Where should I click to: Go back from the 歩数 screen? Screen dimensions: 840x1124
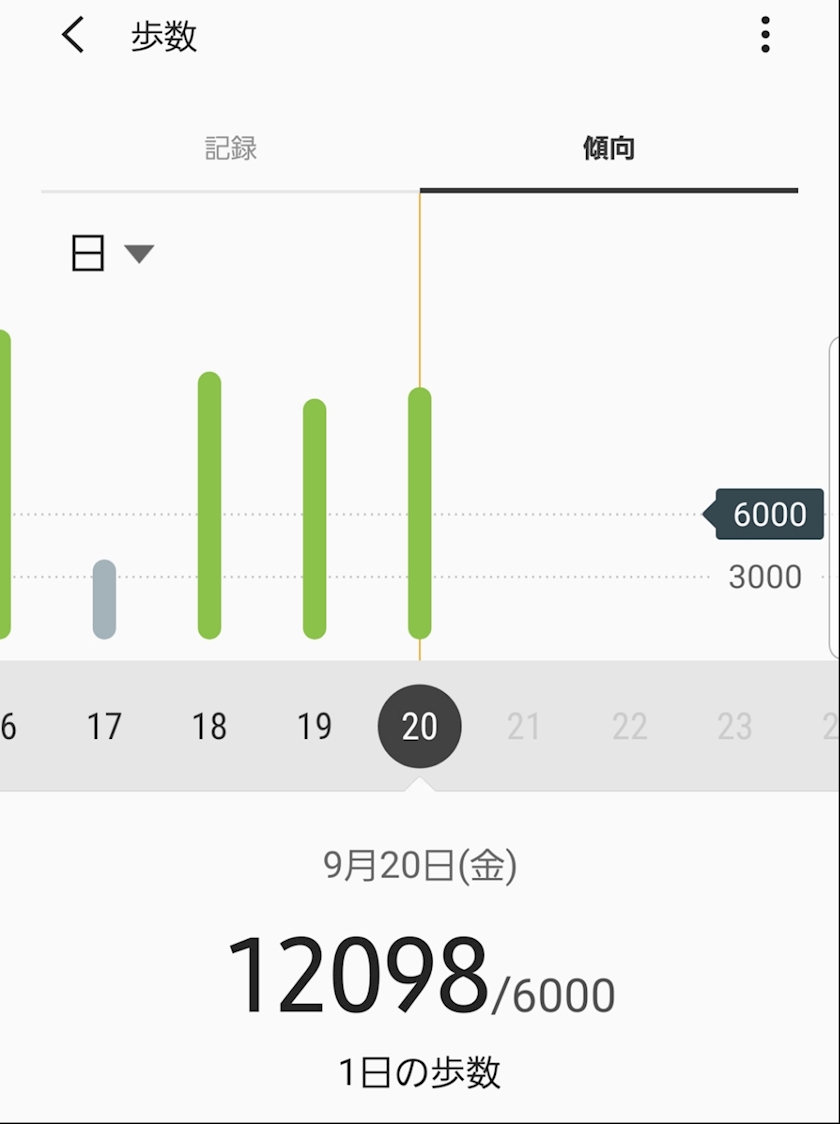click(x=72, y=35)
